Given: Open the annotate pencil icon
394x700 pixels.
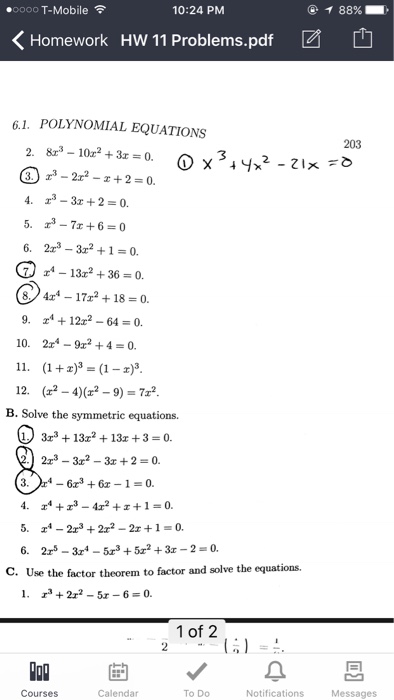Looking at the screenshot, I should point(311,39).
